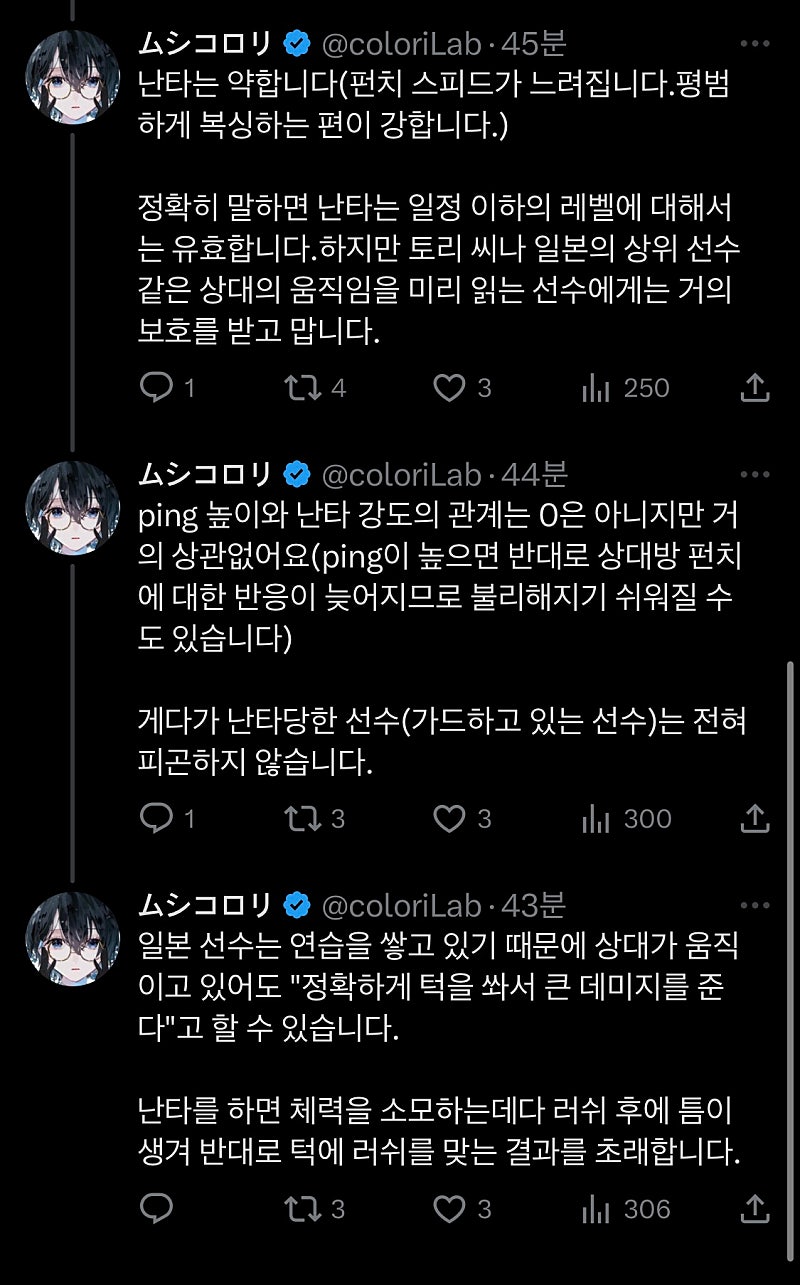Share the tweet posted 45분 ago

tap(755, 387)
